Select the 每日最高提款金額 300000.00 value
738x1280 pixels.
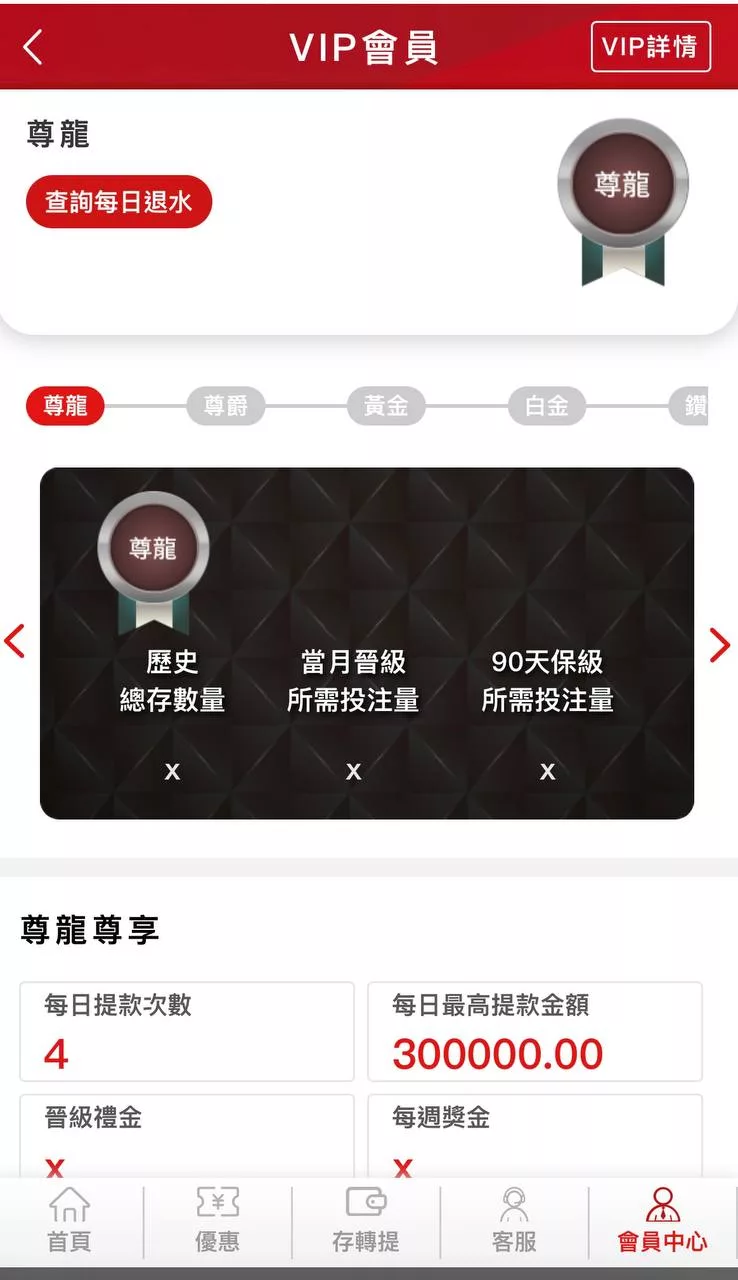pyautogui.click(x=498, y=1053)
